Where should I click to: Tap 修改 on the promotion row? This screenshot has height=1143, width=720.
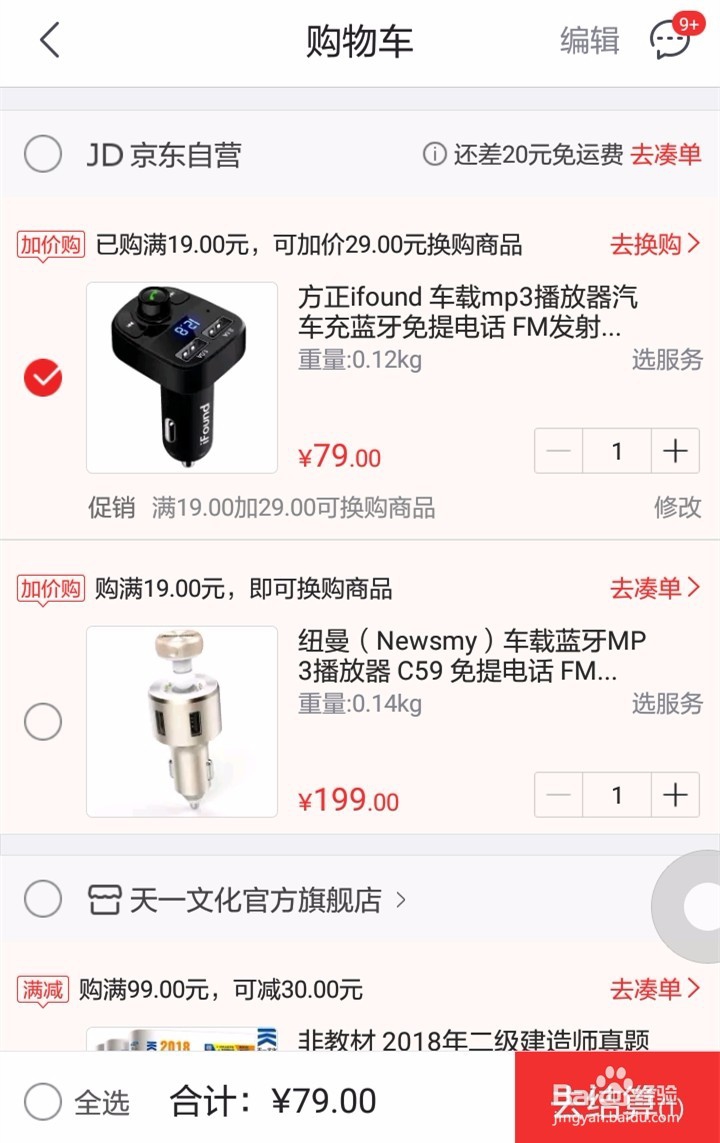tap(677, 507)
